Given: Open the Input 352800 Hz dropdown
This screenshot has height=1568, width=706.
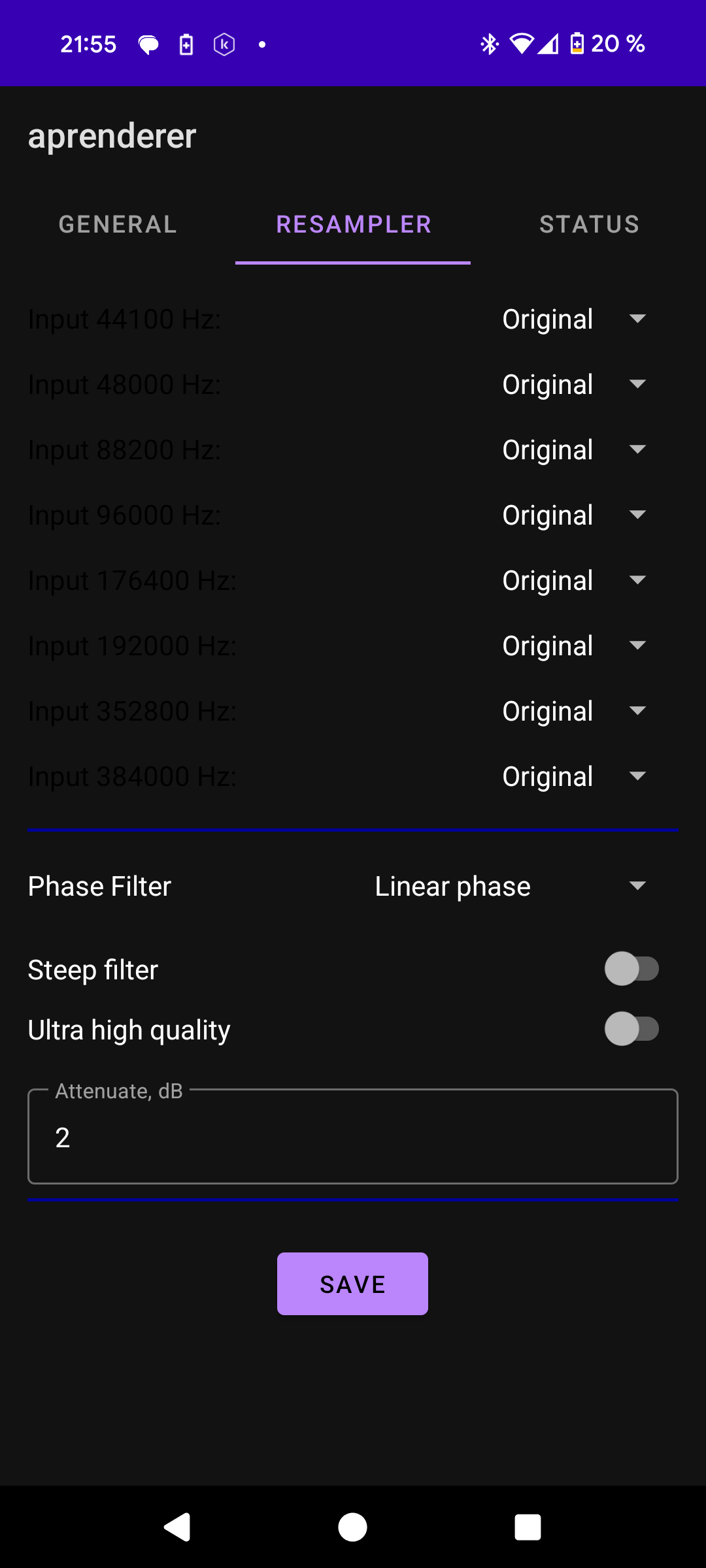Looking at the screenshot, I should click(x=575, y=711).
